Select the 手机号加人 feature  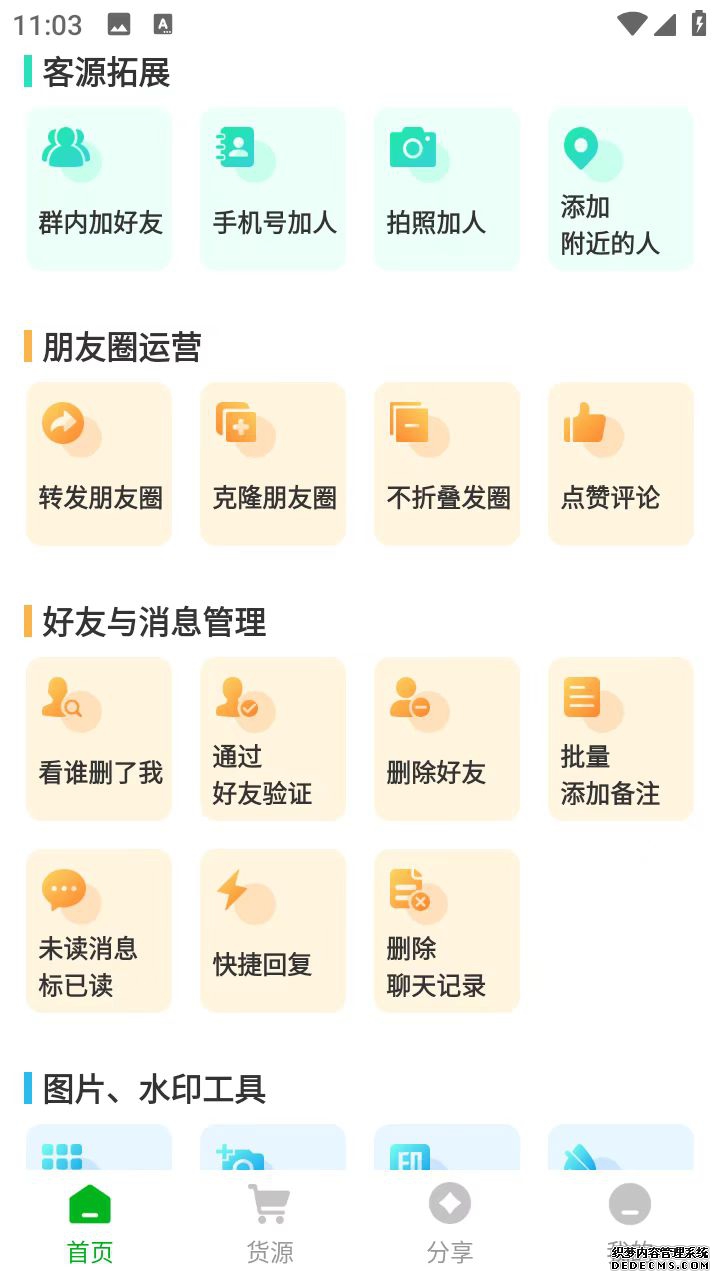[x=273, y=188]
